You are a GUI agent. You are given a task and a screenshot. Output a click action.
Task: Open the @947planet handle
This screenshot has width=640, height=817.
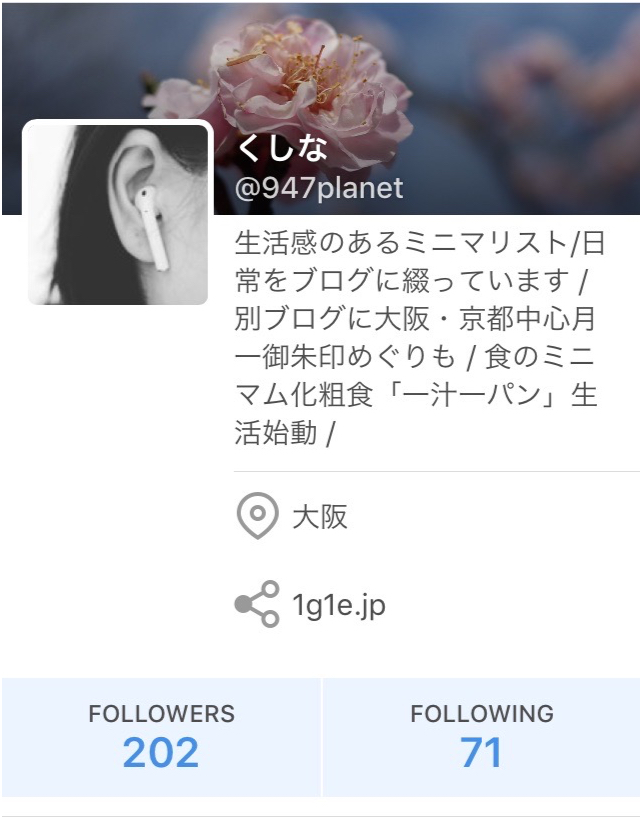(x=318, y=188)
